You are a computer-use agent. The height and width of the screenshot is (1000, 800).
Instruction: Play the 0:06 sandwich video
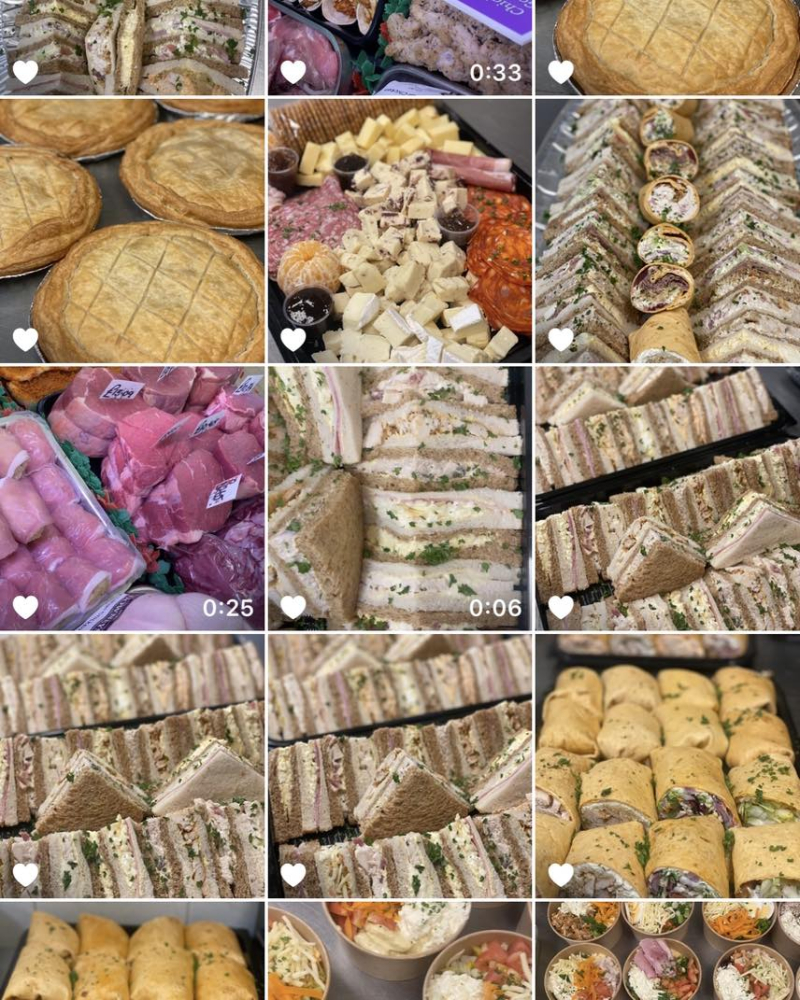pos(399,497)
